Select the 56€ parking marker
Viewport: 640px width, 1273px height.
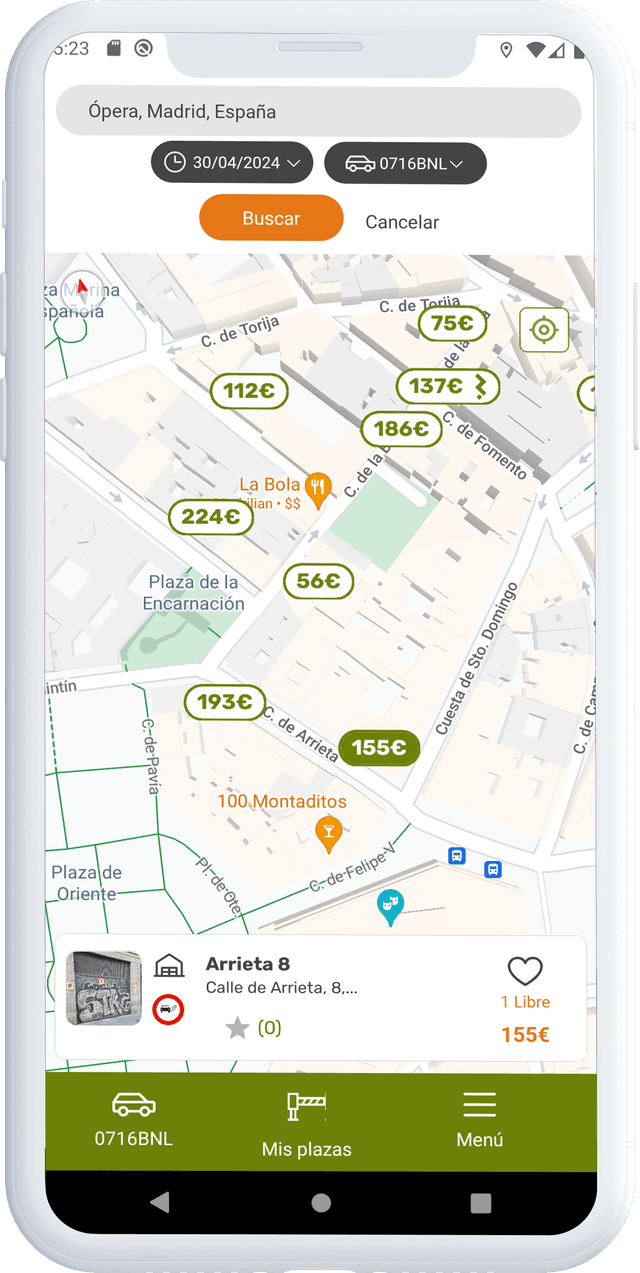[318, 581]
